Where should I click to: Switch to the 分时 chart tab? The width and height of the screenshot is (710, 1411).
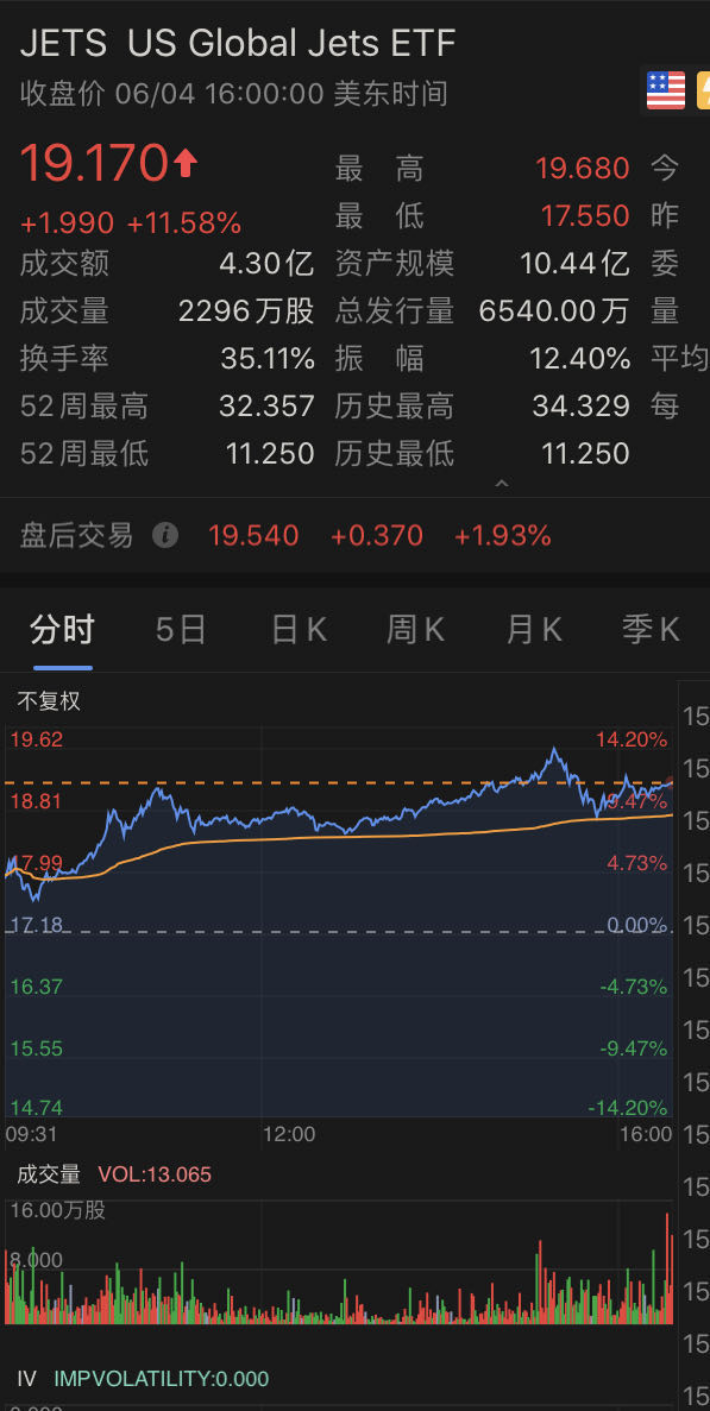click(62, 630)
